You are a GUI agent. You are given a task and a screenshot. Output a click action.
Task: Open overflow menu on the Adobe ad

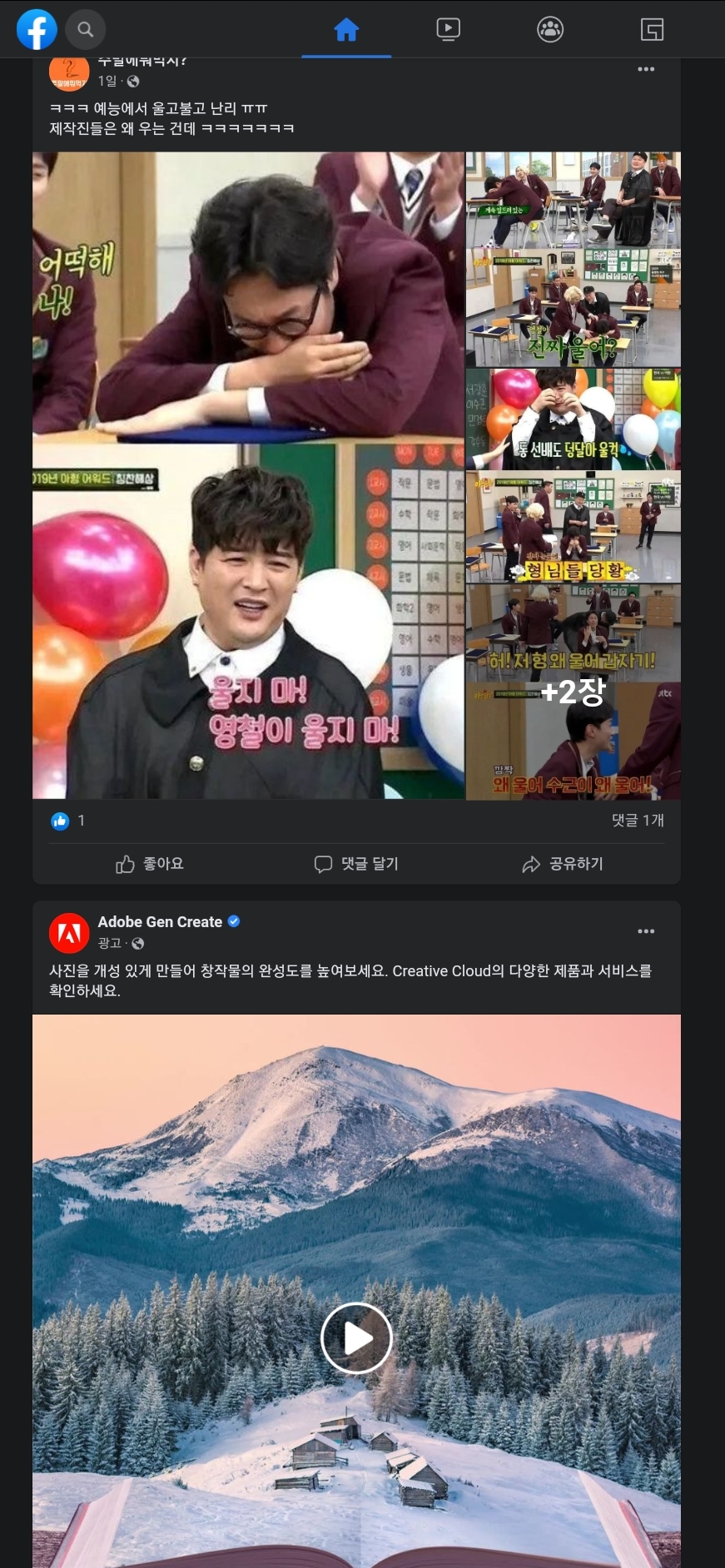click(646, 931)
